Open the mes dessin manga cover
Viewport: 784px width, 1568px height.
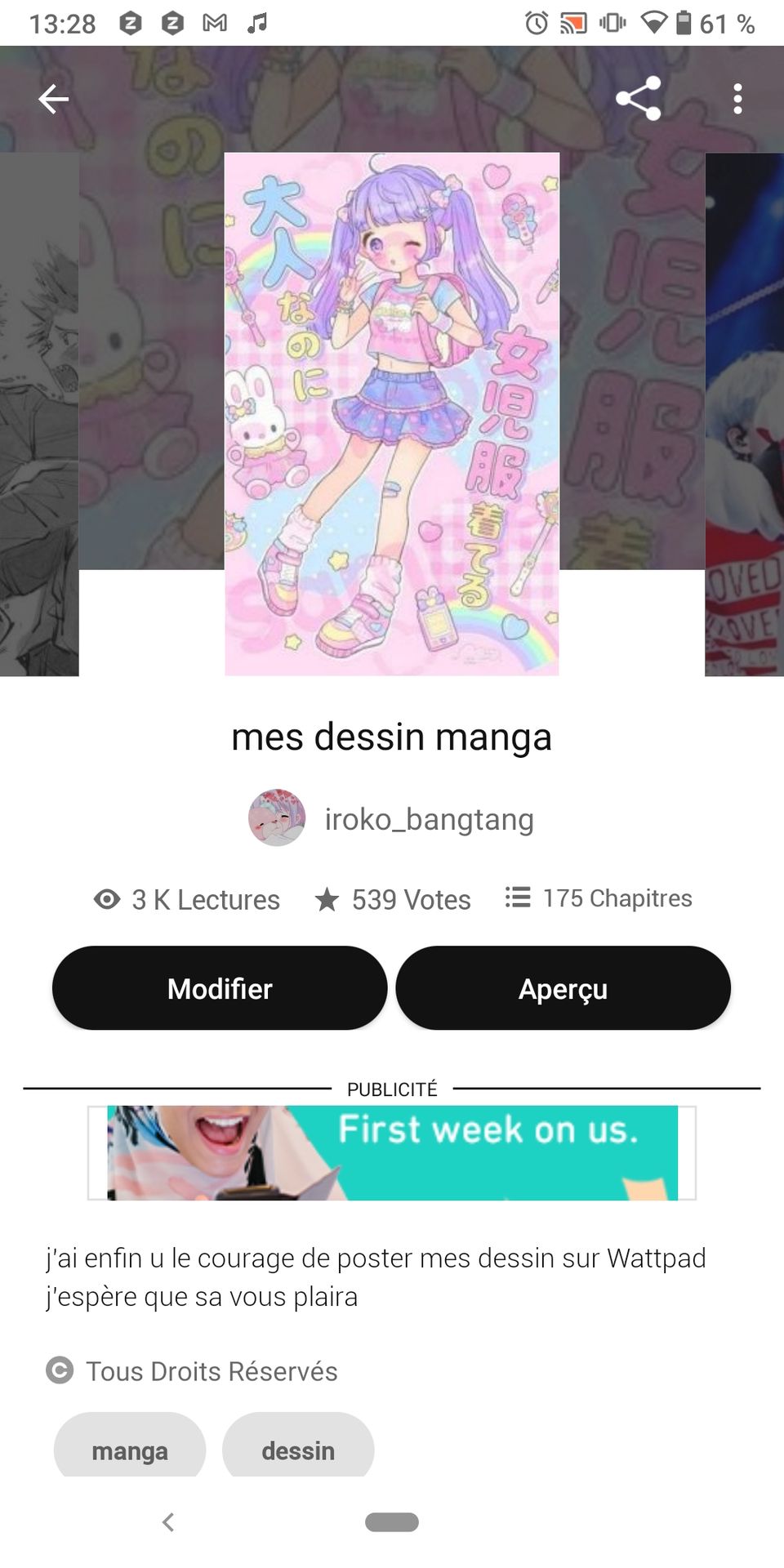pos(392,414)
